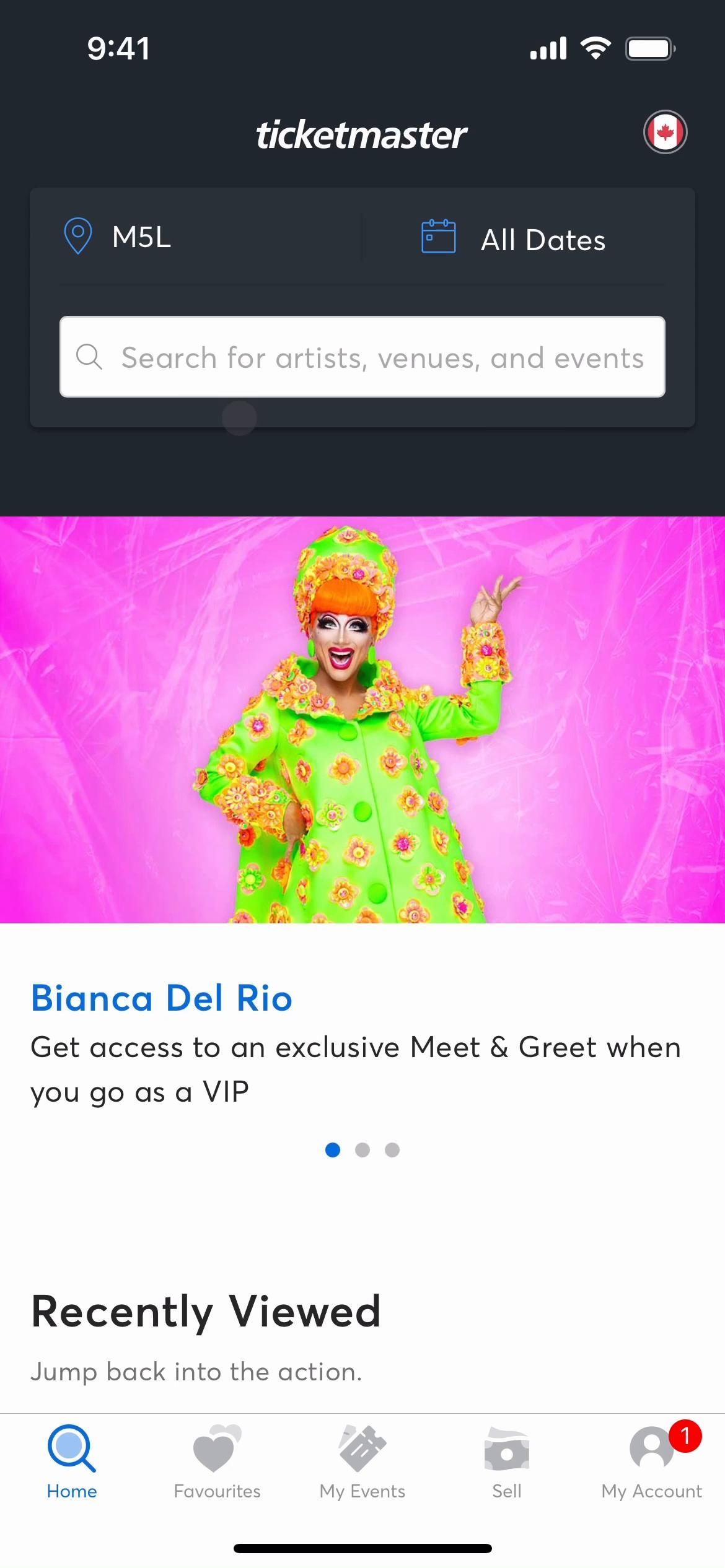Switch to the Home tab
Viewport: 725px width, 1568px height.
(72, 1463)
